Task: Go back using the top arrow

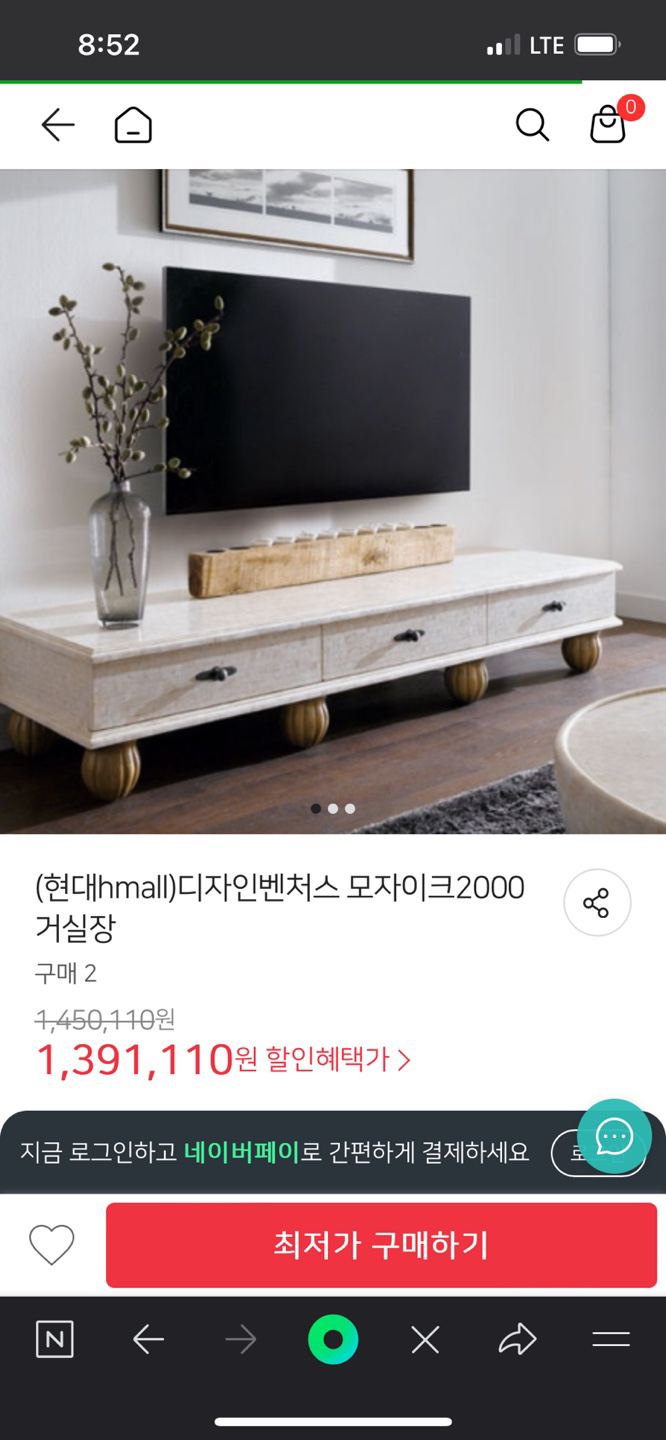Action: click(x=58, y=125)
